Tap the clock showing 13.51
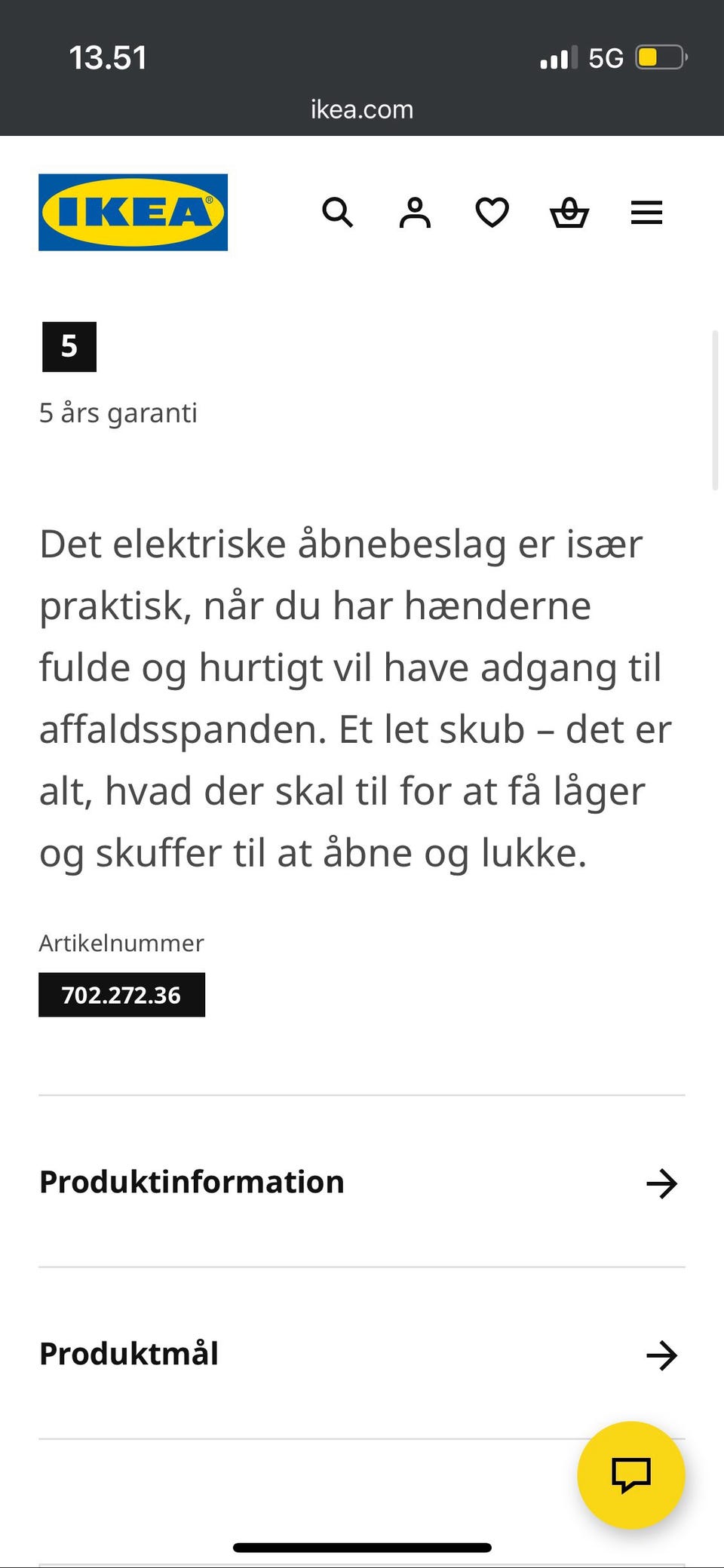 point(108,57)
